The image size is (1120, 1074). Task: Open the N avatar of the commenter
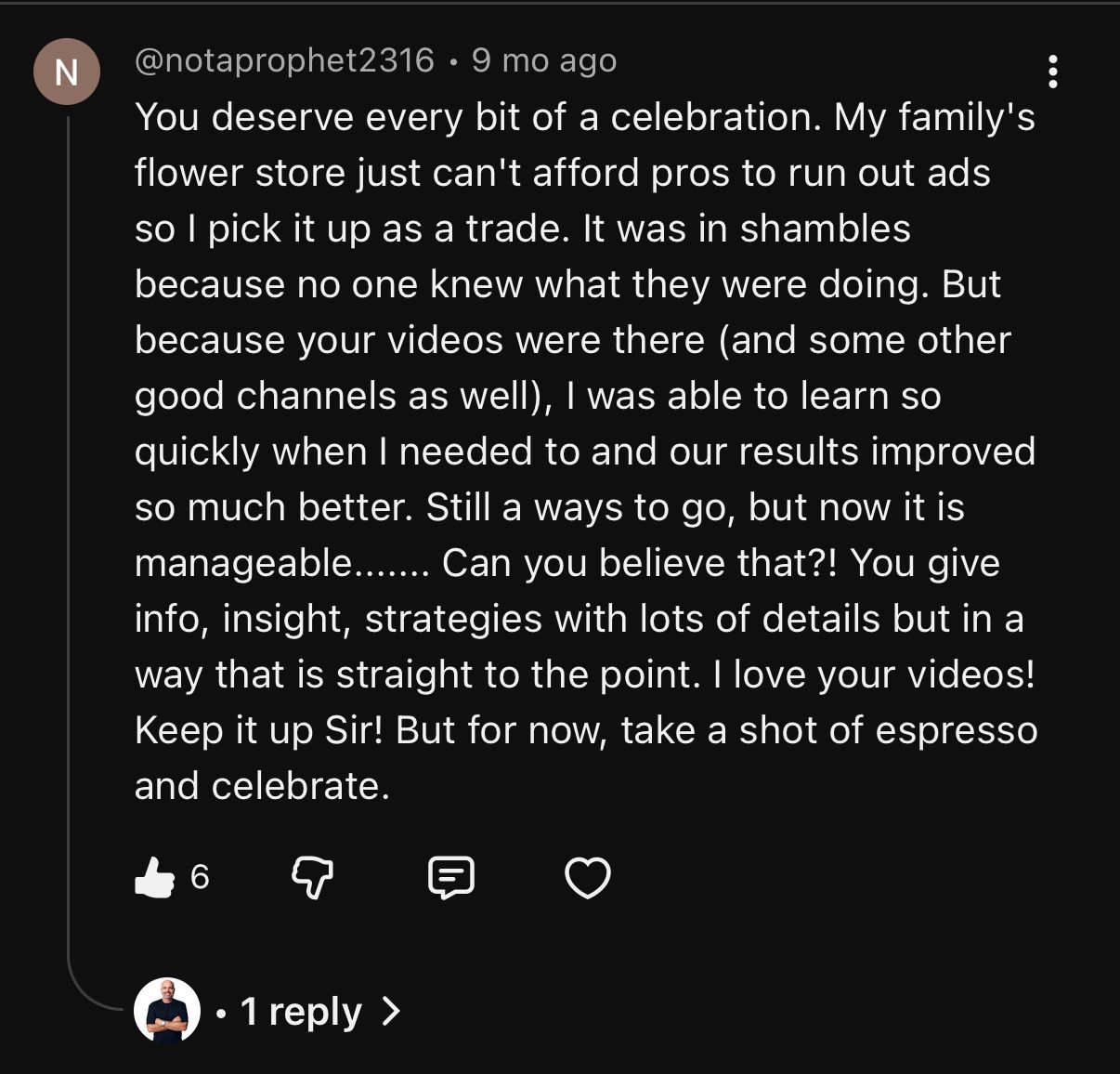67,72
